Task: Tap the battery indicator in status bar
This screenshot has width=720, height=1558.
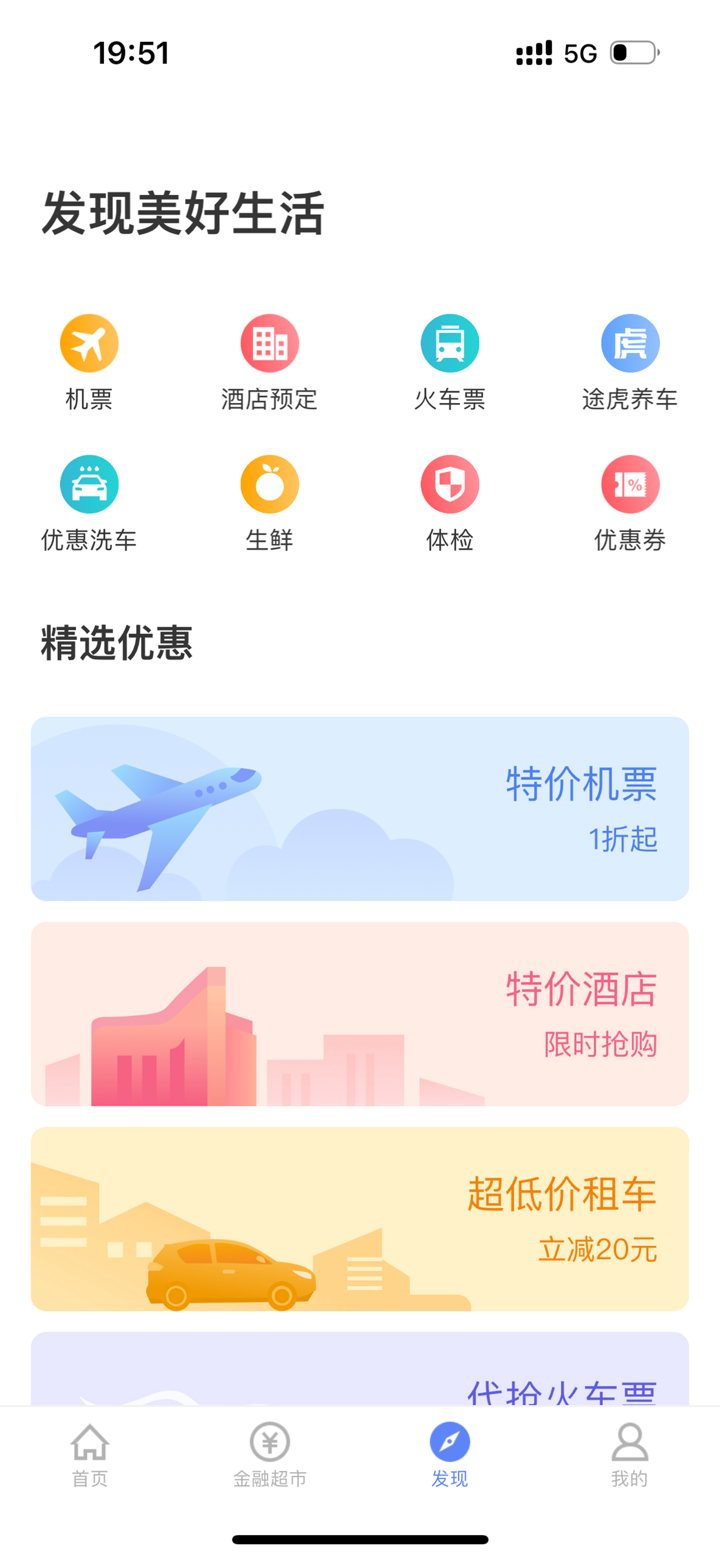Action: click(x=632, y=52)
